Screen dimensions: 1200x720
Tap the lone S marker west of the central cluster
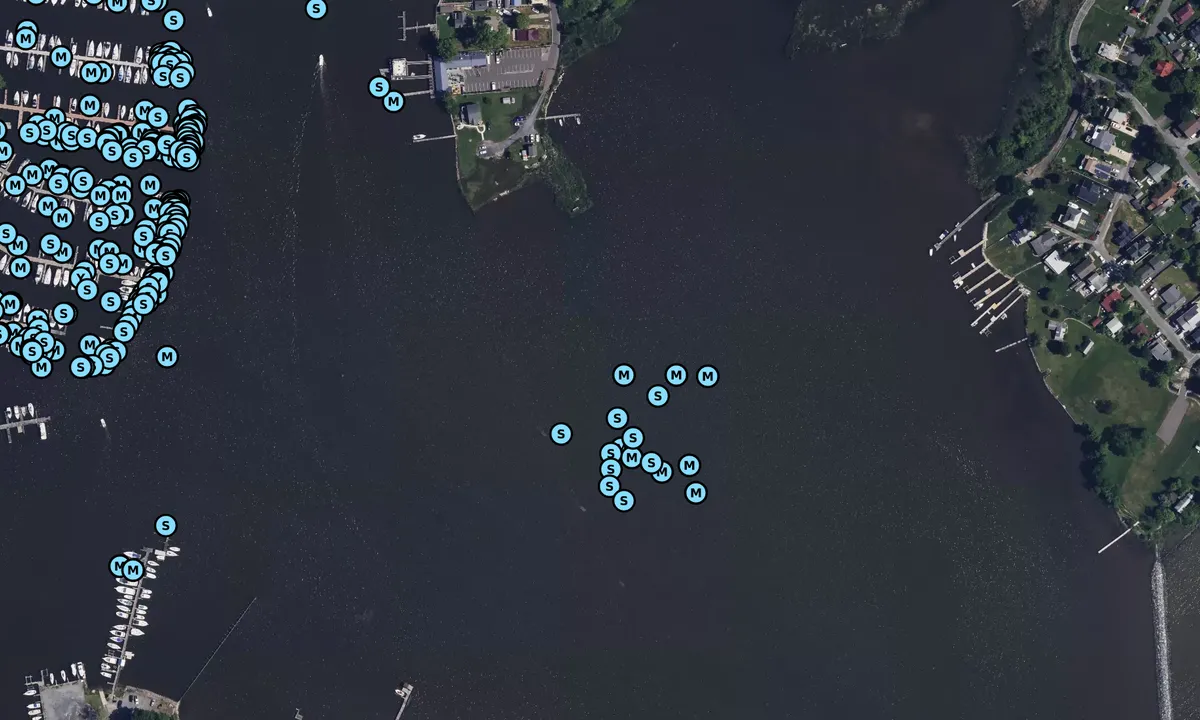pos(561,433)
